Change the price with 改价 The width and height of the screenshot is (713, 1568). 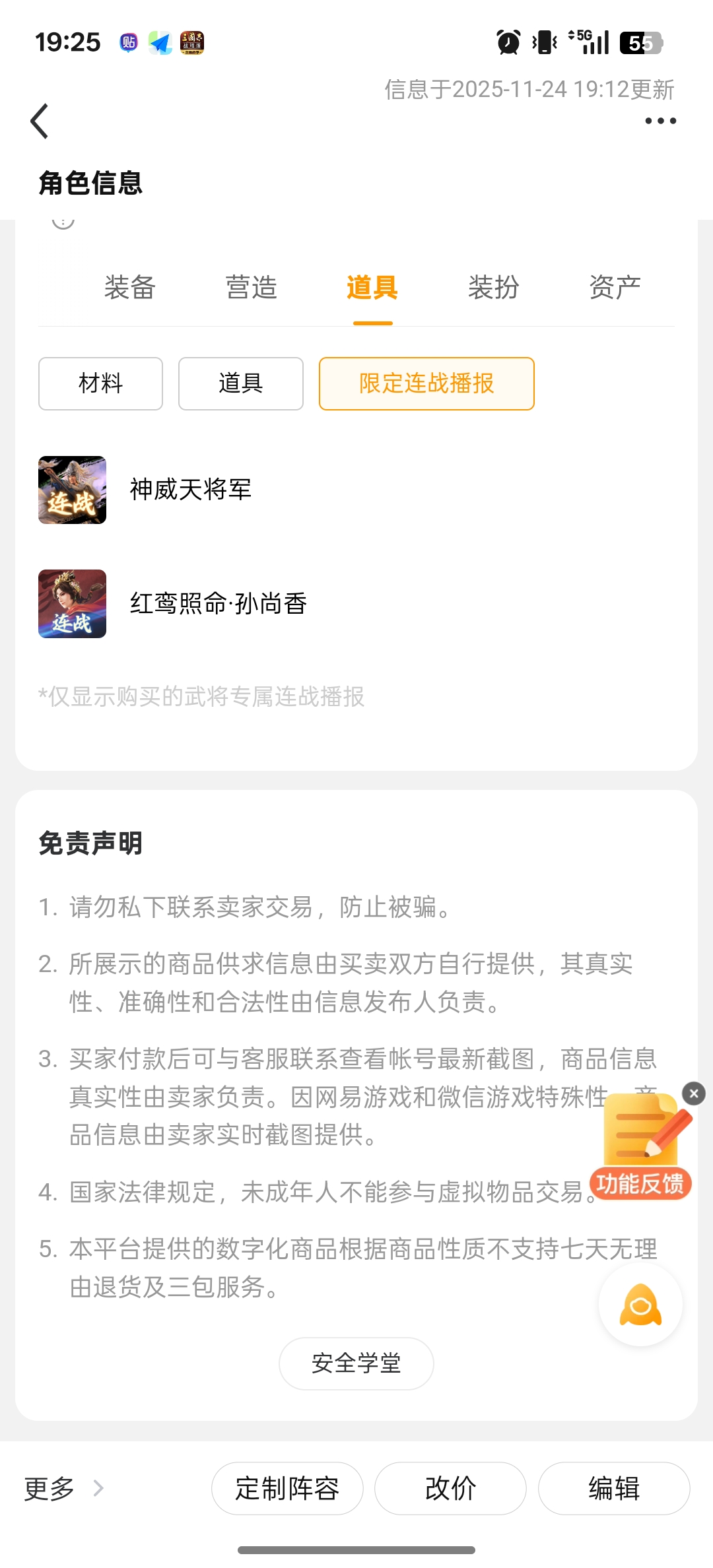(450, 1488)
